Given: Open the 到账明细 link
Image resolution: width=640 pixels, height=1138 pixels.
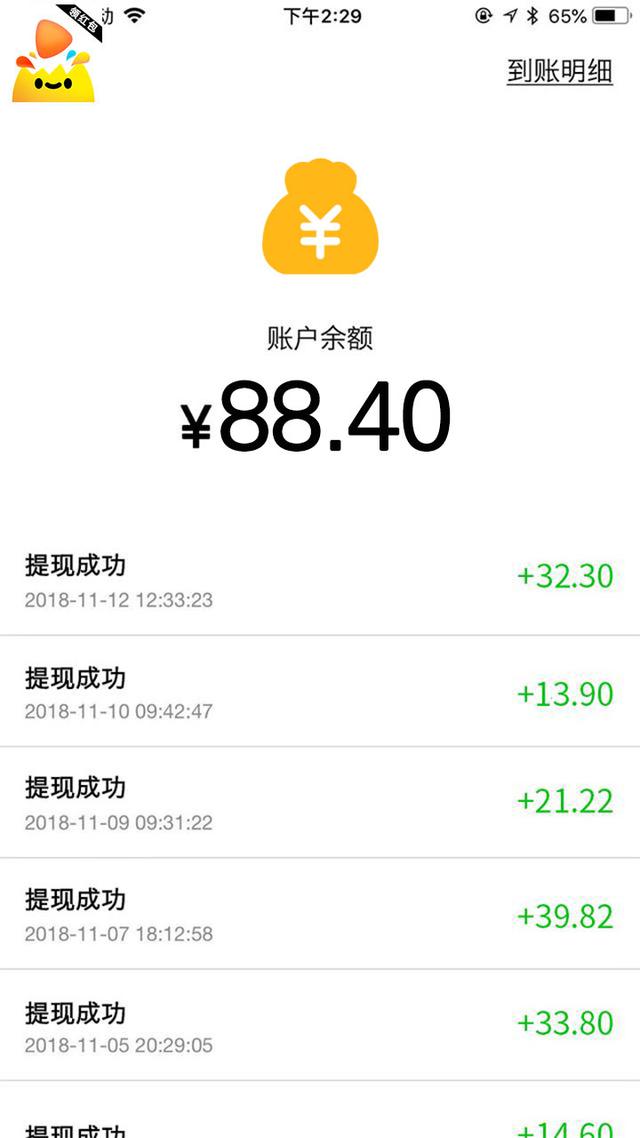Looking at the screenshot, I should point(559,72).
